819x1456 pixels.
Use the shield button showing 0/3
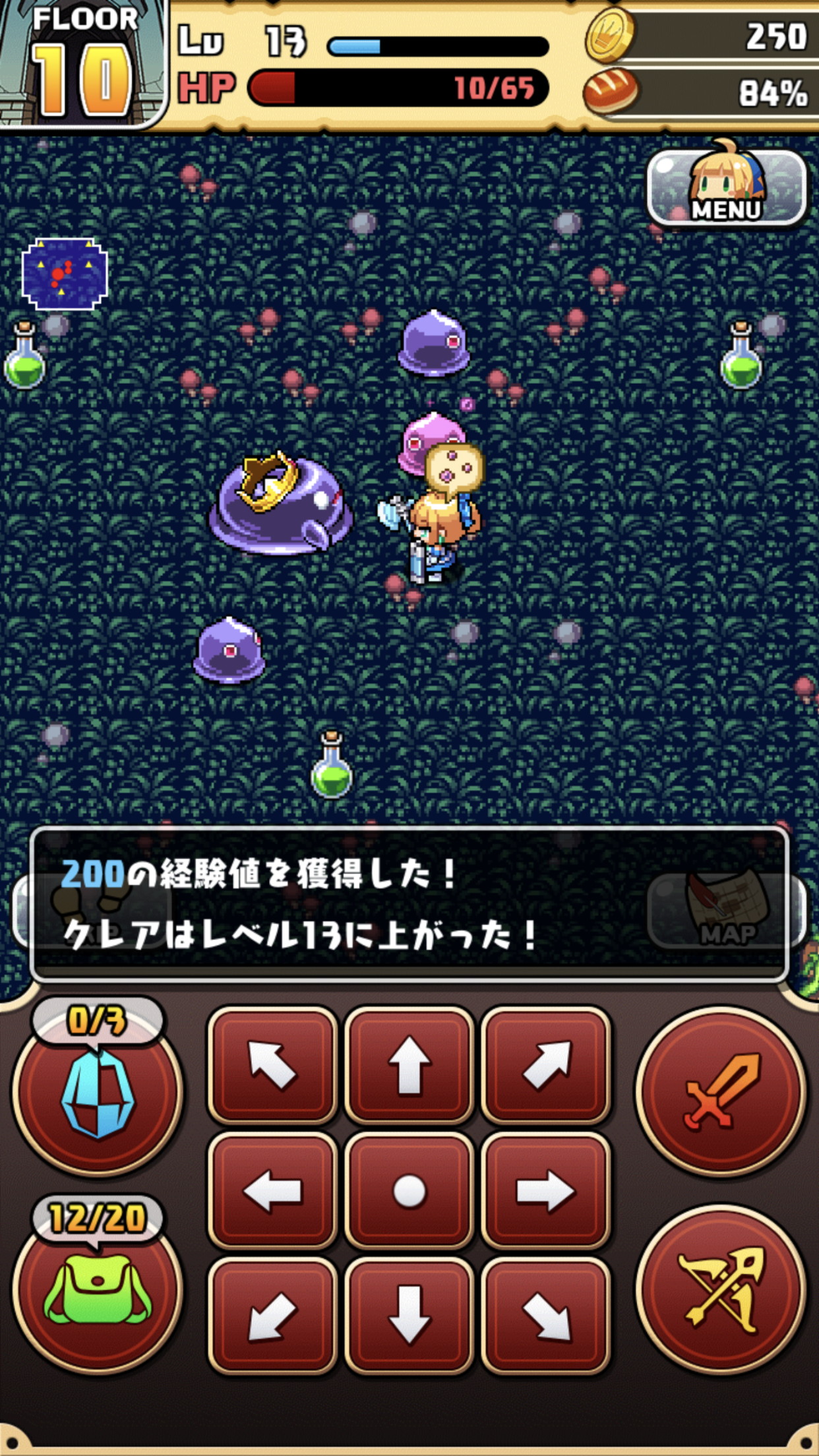pyautogui.click(x=98, y=1093)
